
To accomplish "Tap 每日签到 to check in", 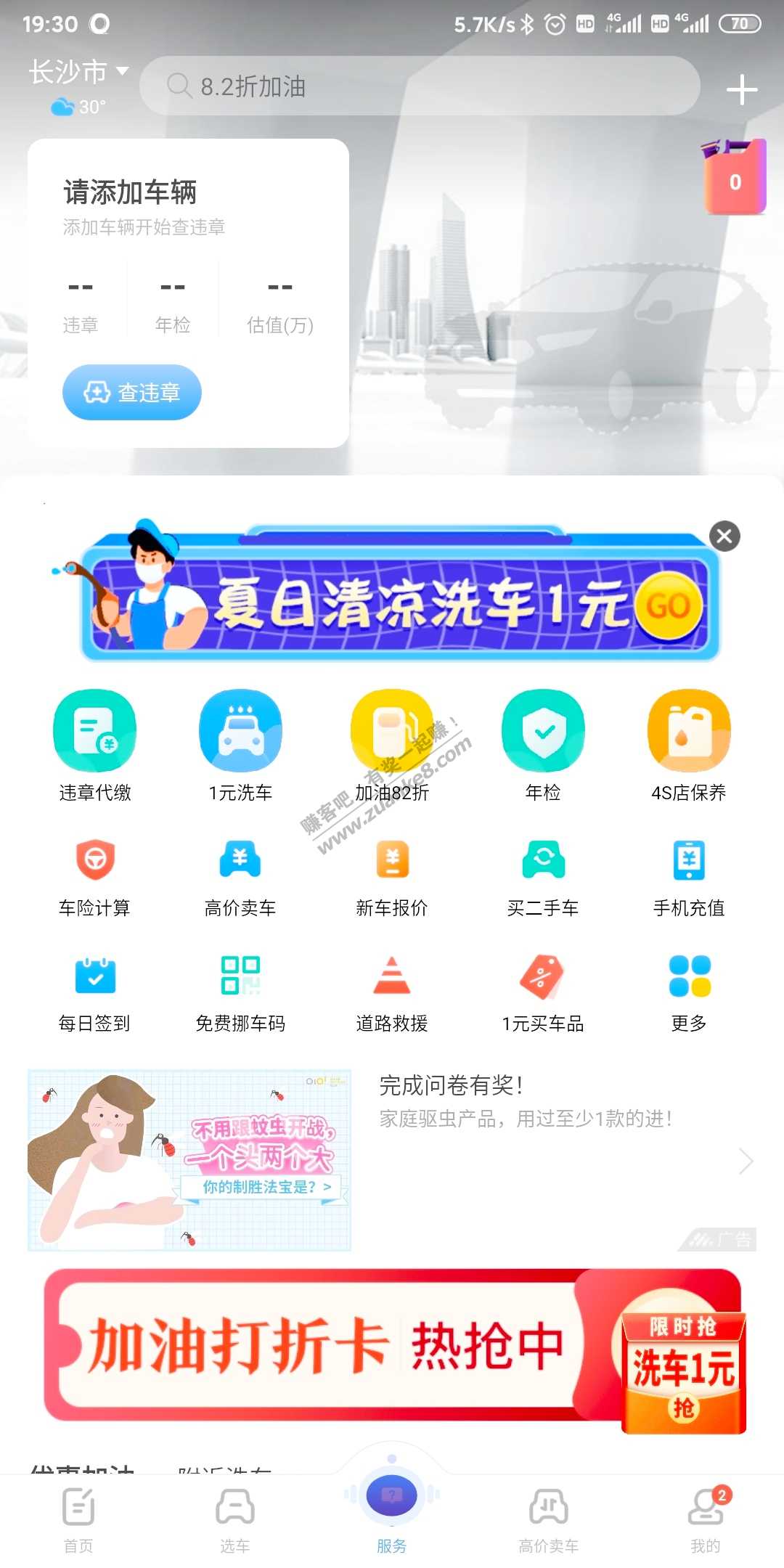I will [x=94, y=992].
